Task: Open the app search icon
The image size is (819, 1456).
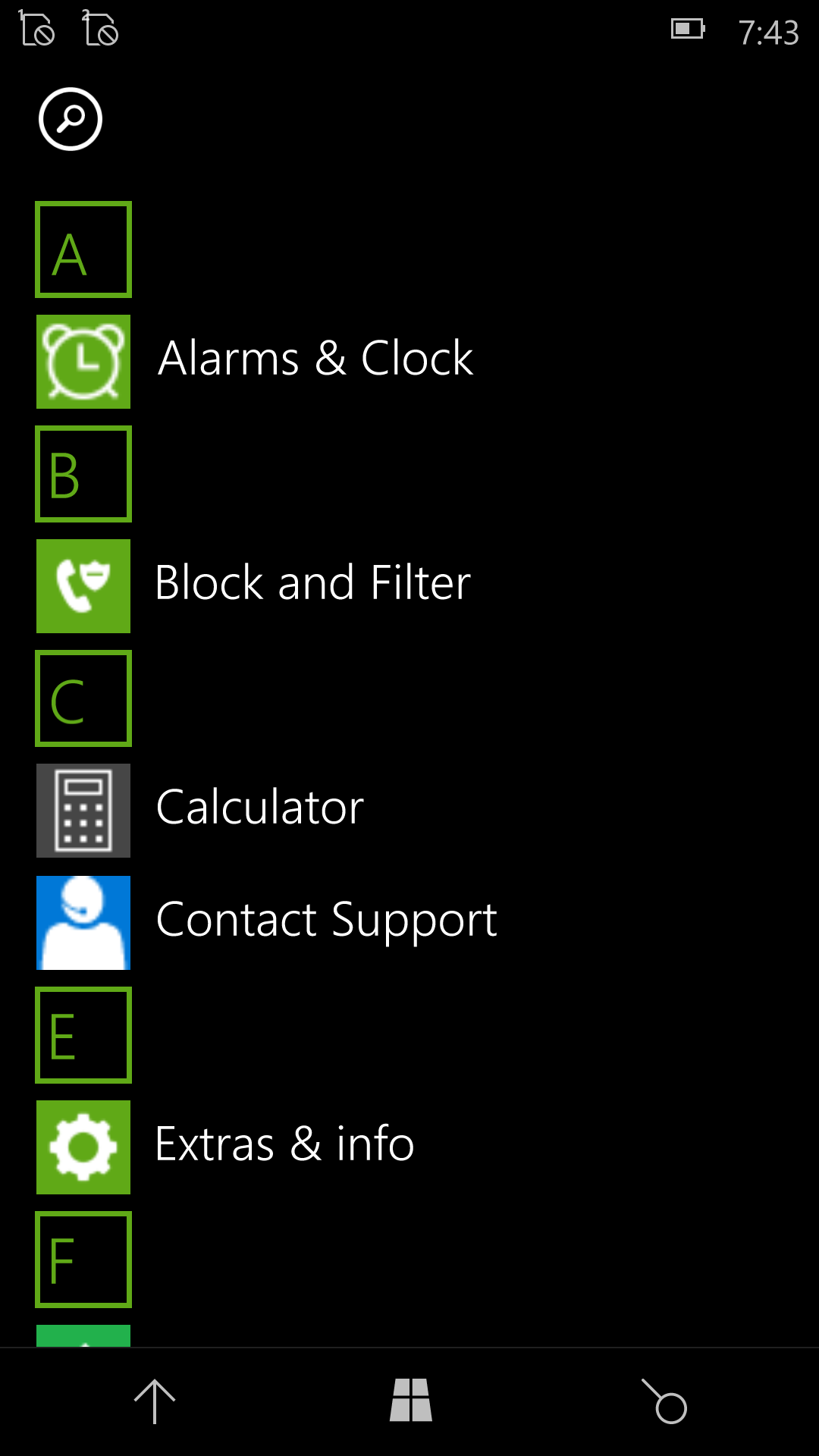Action: [x=71, y=119]
